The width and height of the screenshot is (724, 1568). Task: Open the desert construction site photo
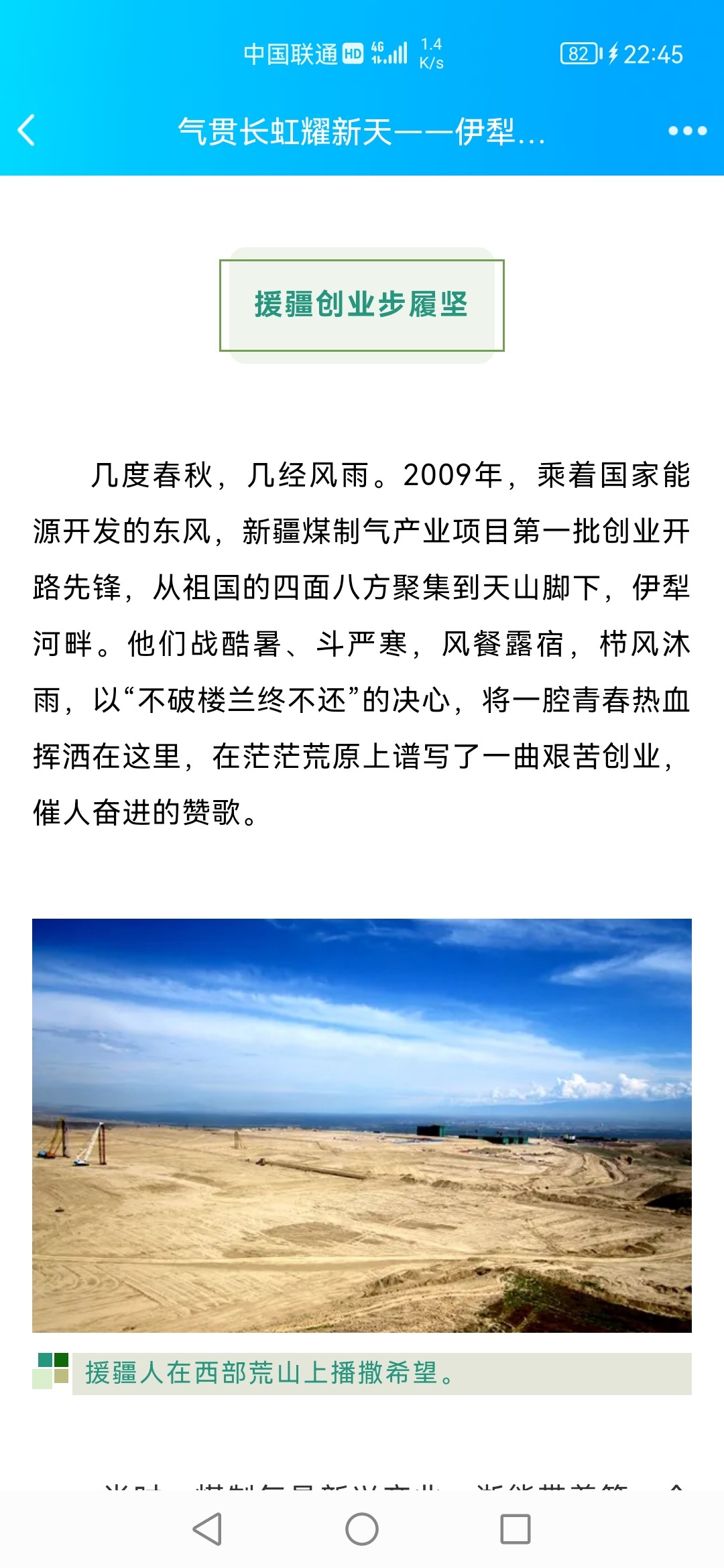362,1125
